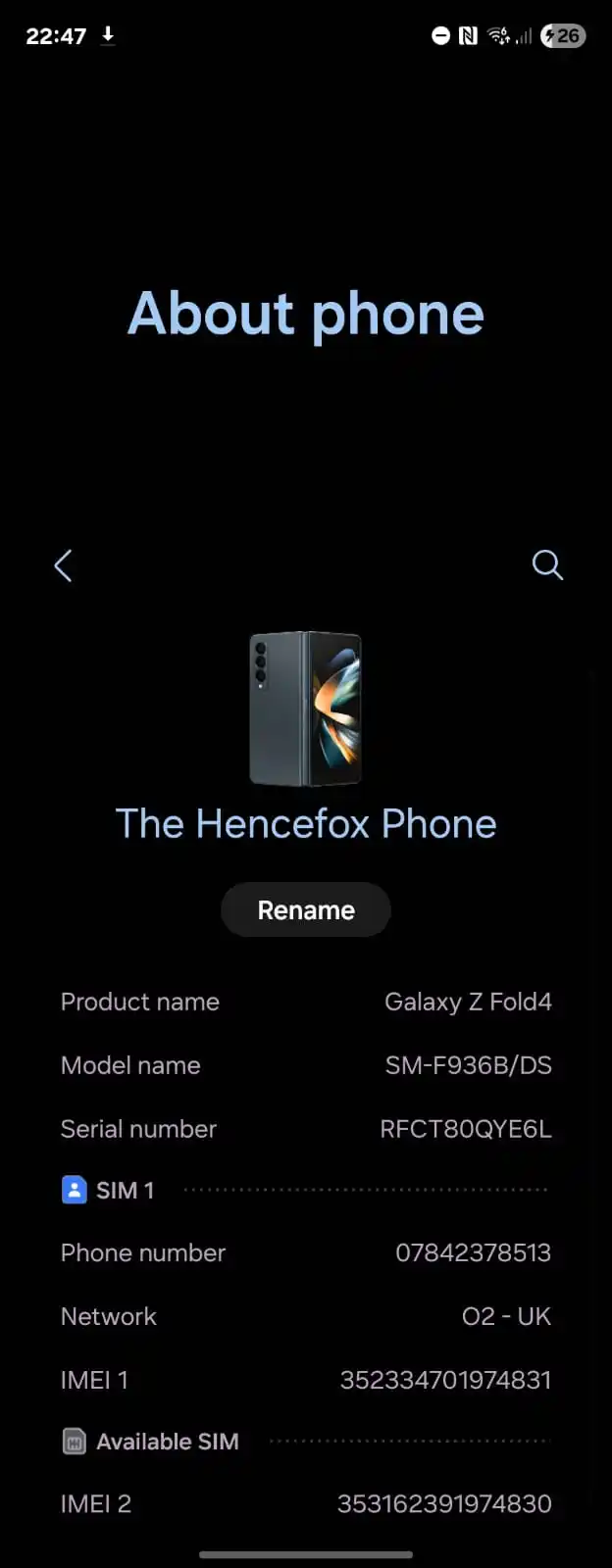Screen dimensions: 612x1568
Task: Go back from About phone
Action: click(x=63, y=565)
